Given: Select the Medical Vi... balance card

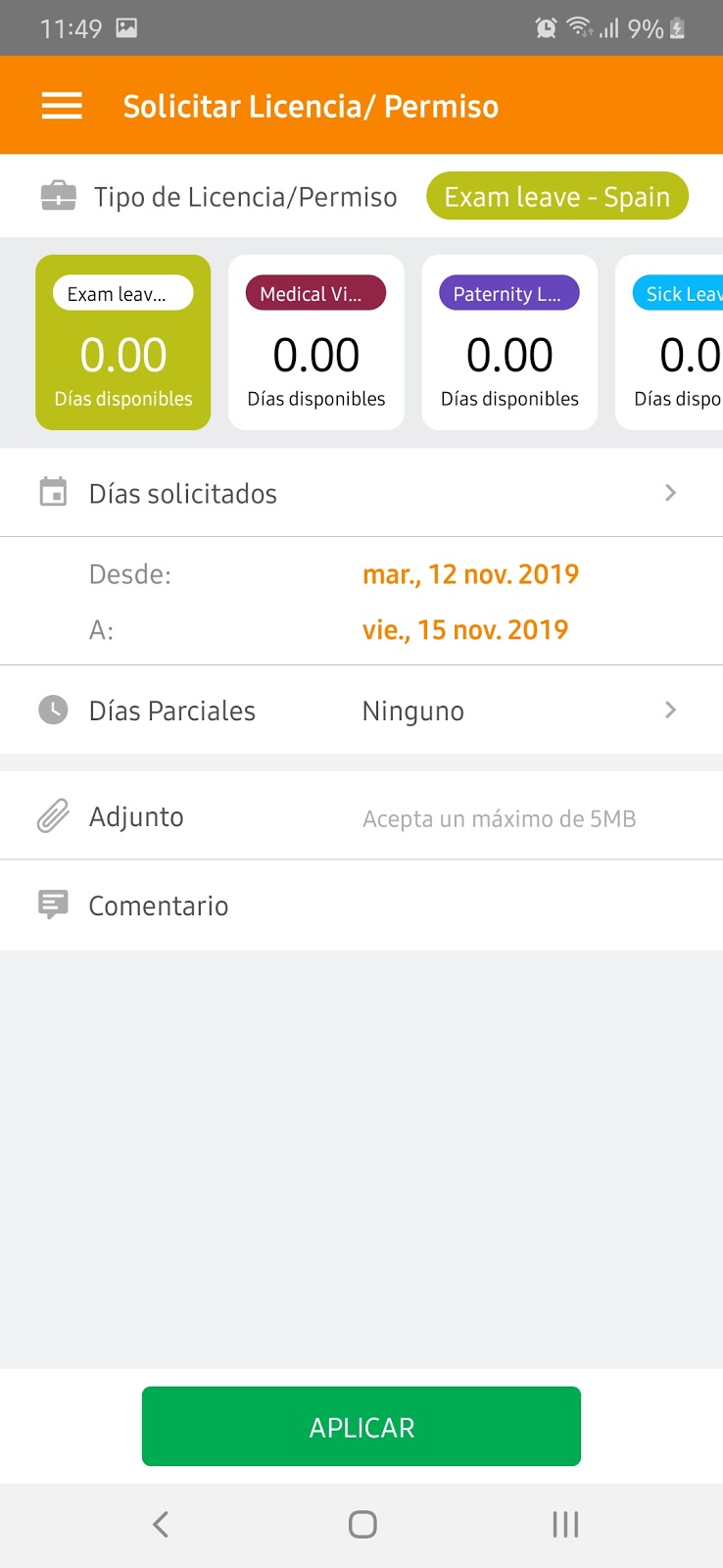Looking at the screenshot, I should point(316,342).
